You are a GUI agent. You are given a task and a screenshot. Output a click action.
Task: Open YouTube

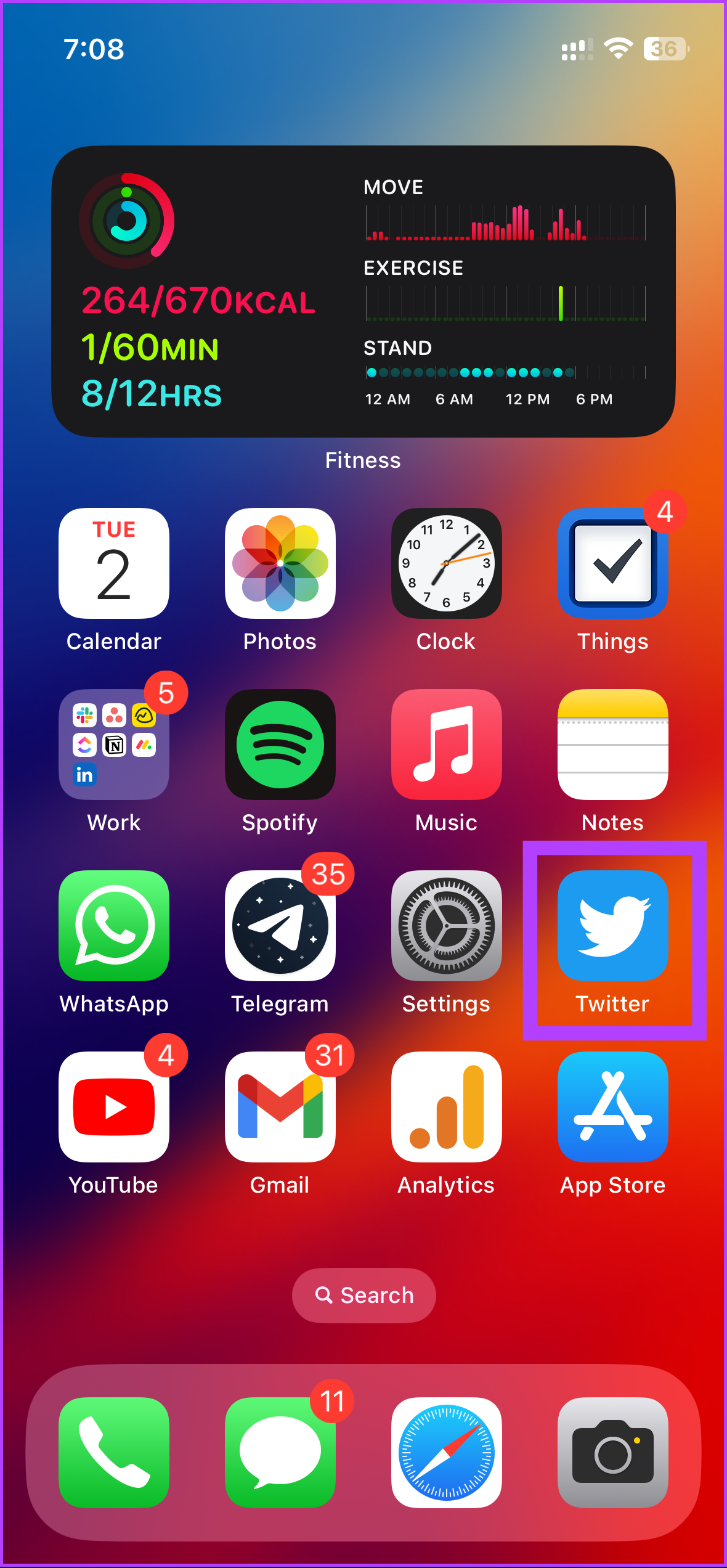click(114, 1107)
